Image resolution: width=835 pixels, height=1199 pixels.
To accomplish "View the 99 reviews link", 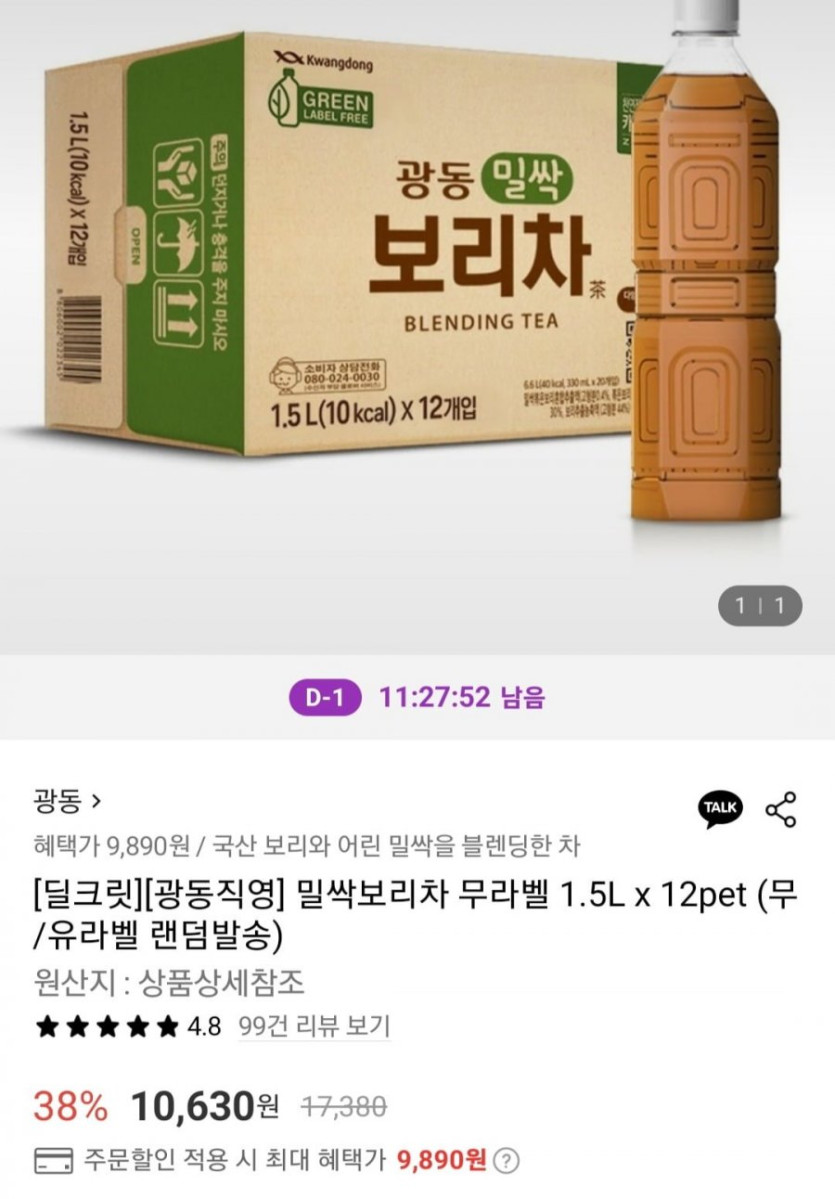I will pos(314,1026).
